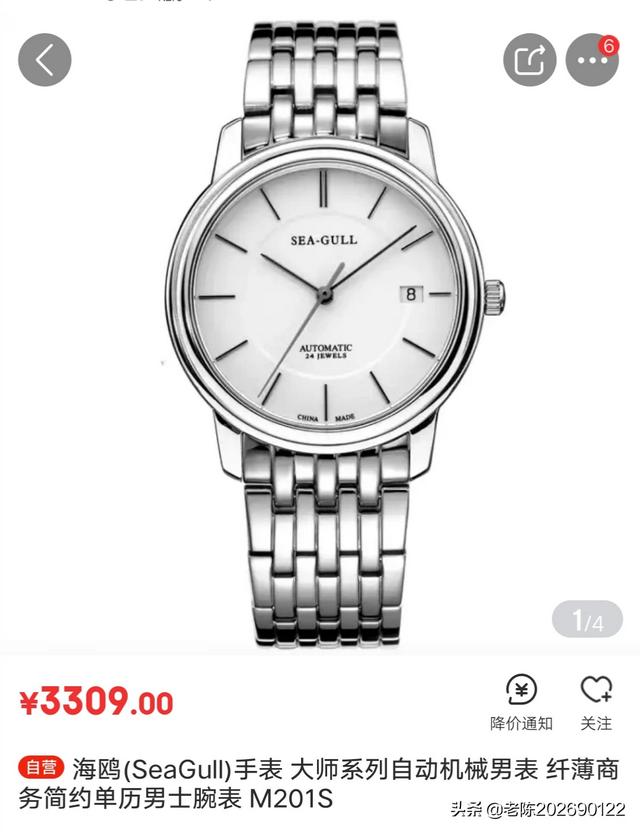Share this Sea-Gull watch listing
The image size is (640, 832).
tap(529, 59)
